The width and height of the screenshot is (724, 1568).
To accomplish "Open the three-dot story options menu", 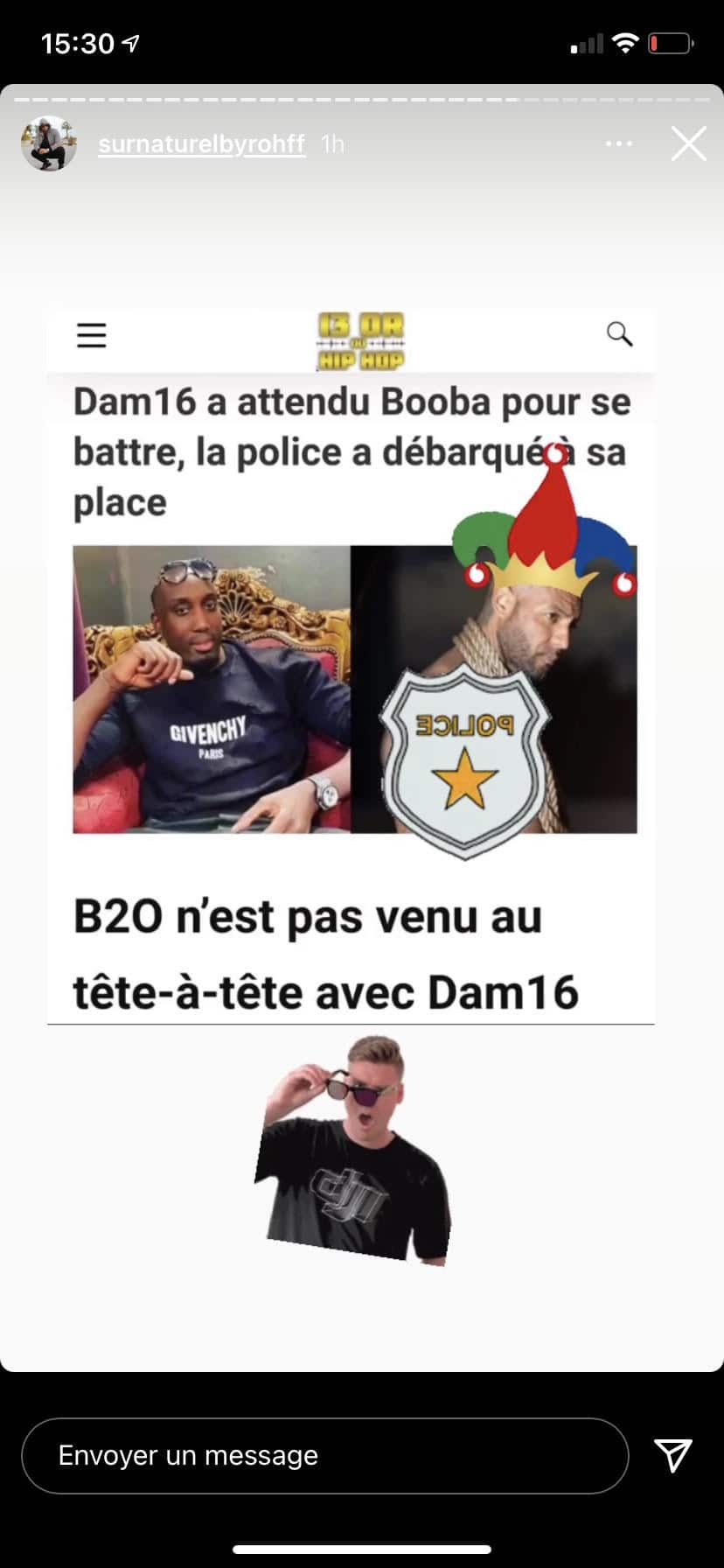I will (618, 143).
